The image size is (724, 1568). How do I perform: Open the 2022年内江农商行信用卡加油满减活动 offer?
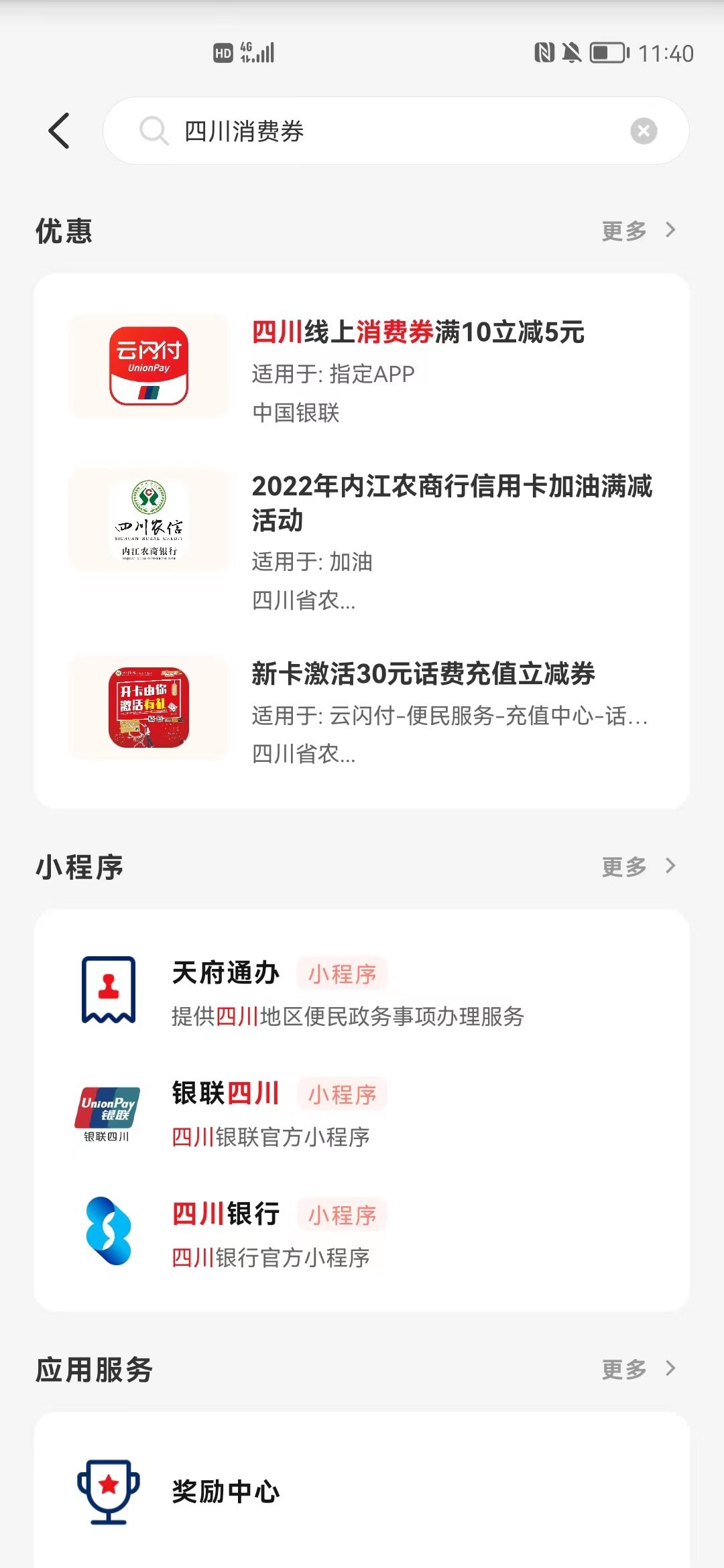(450, 503)
